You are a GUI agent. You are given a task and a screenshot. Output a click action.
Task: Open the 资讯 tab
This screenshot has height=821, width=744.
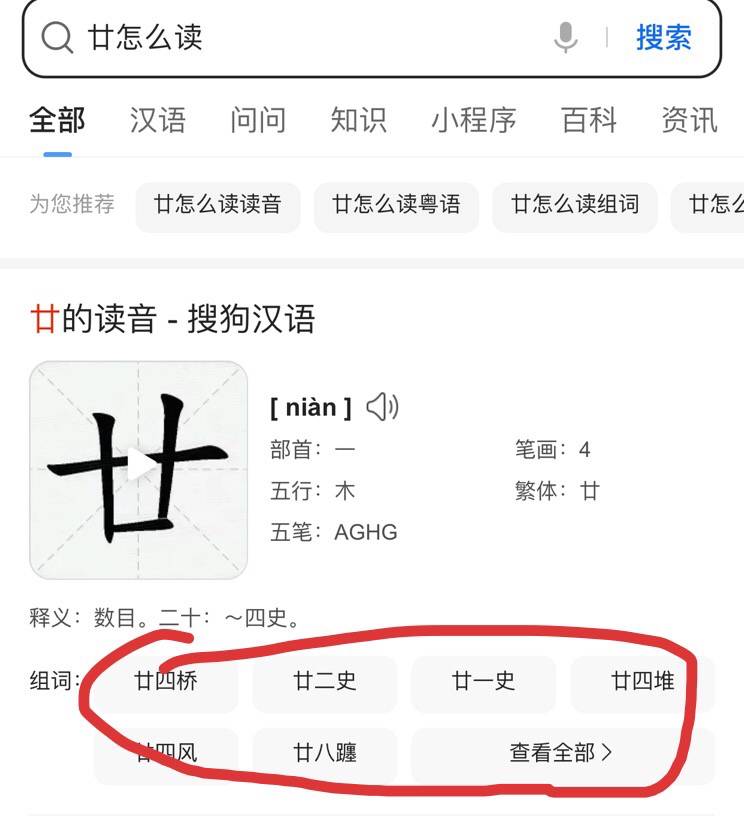(x=690, y=121)
